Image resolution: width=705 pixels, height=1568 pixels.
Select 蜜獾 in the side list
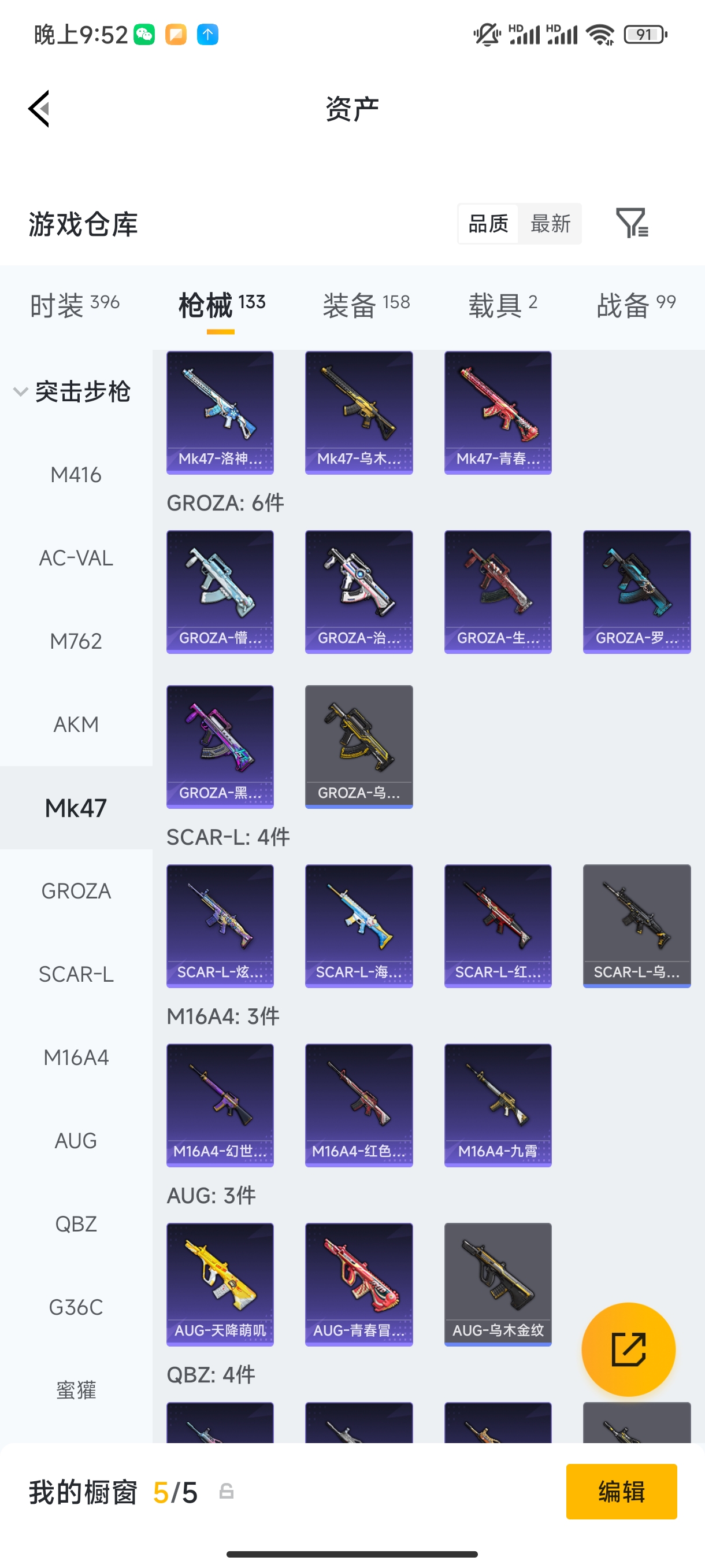[x=76, y=1391]
